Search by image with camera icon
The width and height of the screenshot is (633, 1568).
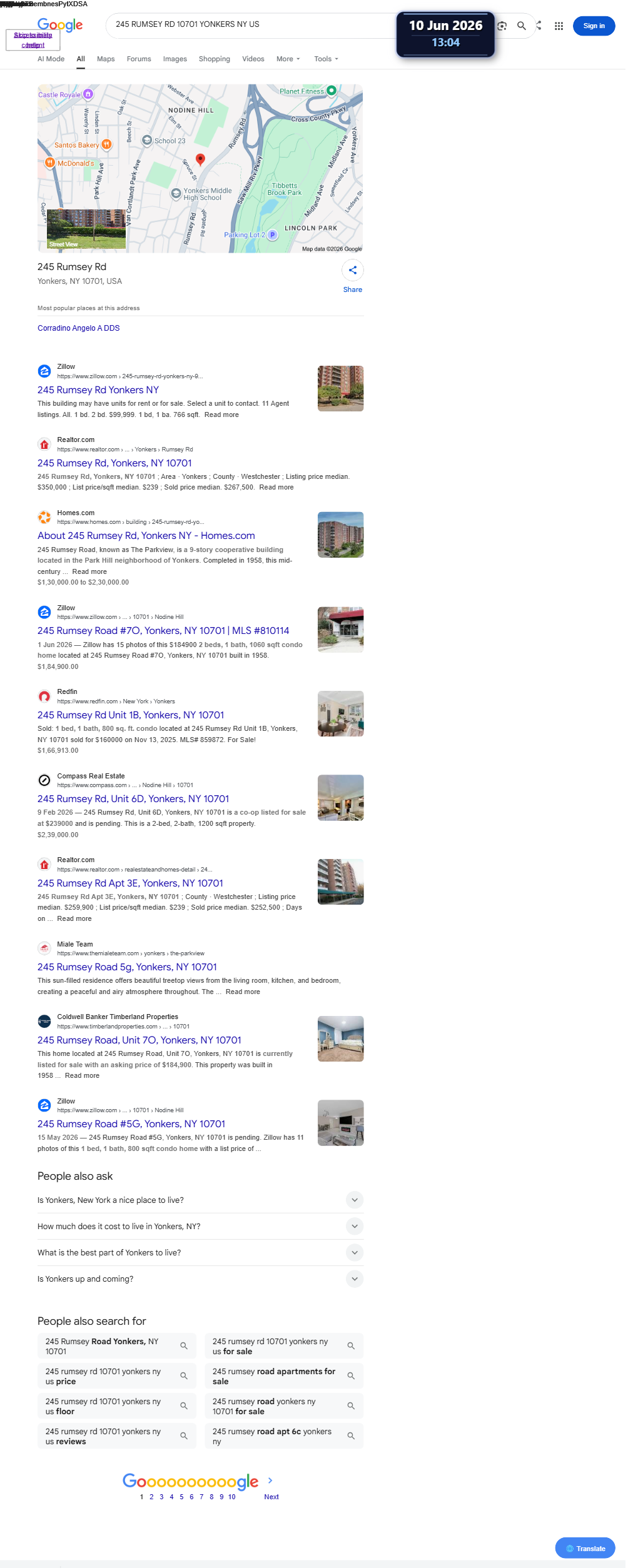502,26
